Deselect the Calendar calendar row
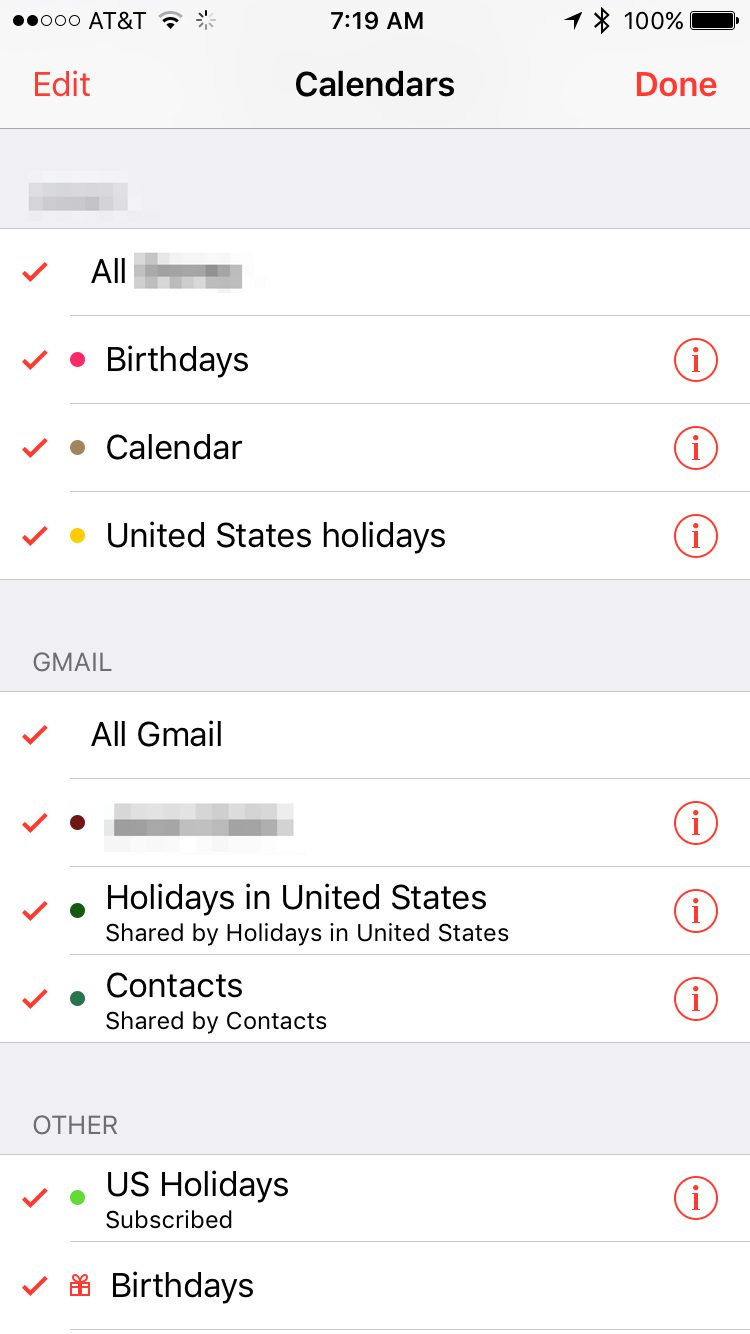This screenshot has height=1334, width=750. (174, 448)
